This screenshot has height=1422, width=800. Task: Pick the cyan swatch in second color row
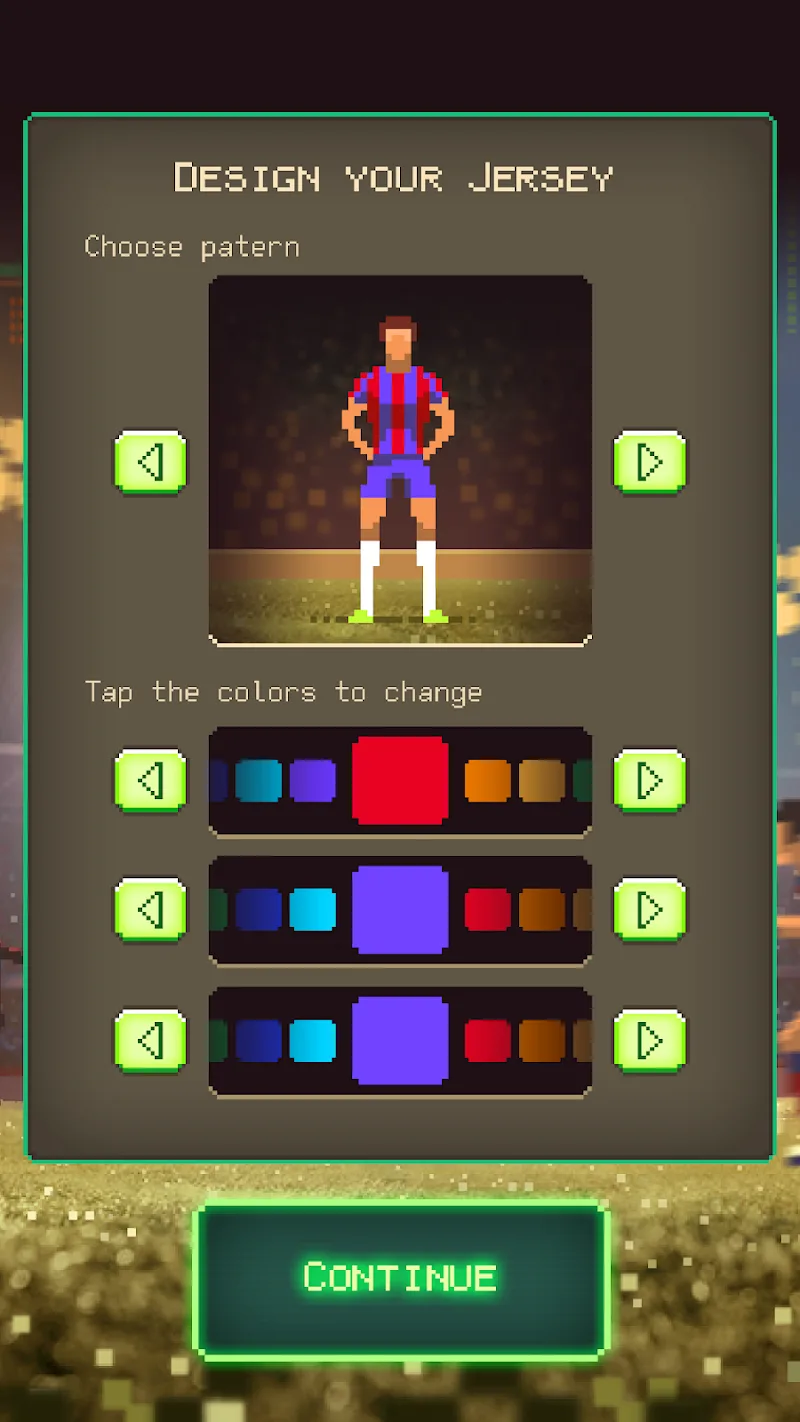pyautogui.click(x=312, y=910)
